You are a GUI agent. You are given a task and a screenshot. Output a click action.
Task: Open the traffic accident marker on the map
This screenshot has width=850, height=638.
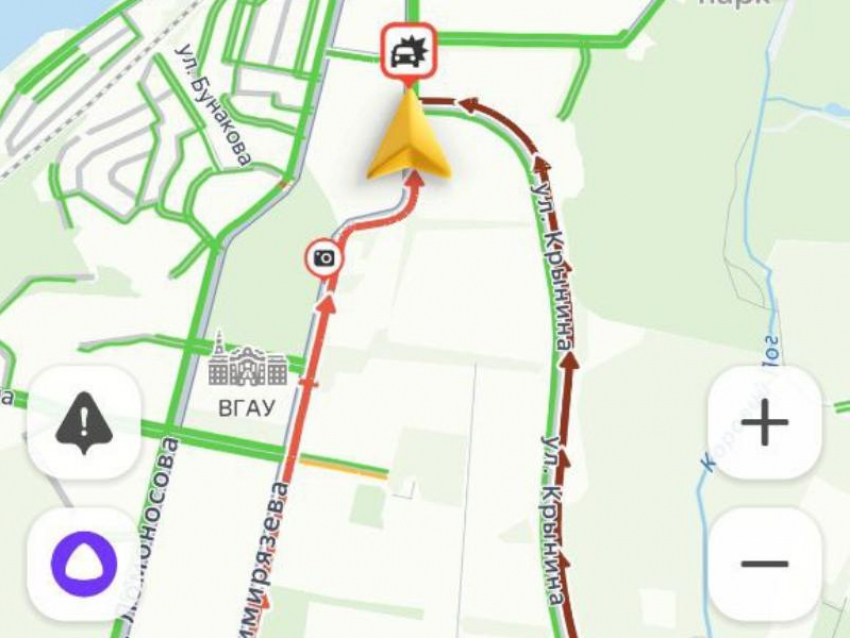pyautogui.click(x=407, y=51)
